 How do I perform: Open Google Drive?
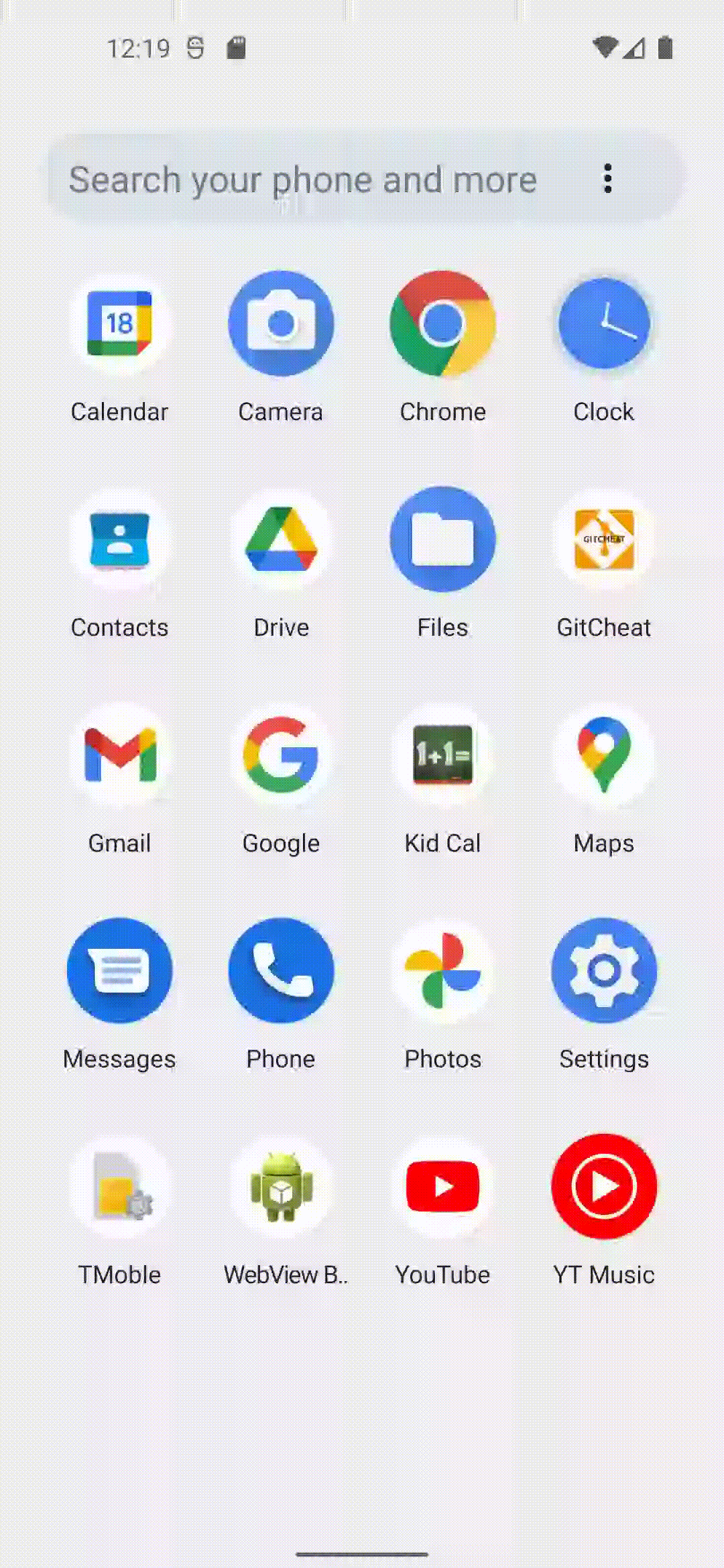click(281, 539)
